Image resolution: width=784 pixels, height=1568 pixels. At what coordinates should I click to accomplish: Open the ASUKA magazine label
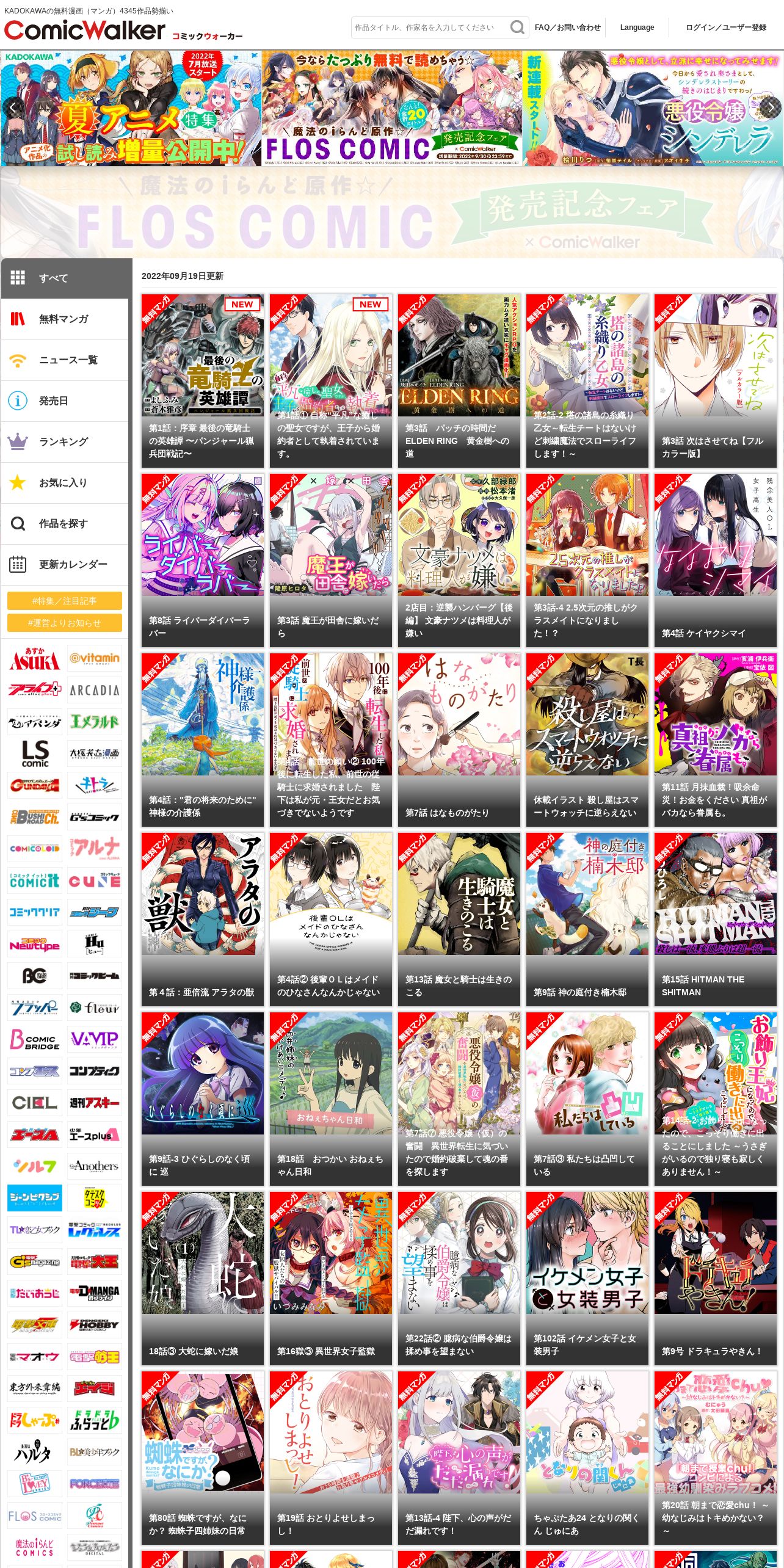pyautogui.click(x=35, y=659)
